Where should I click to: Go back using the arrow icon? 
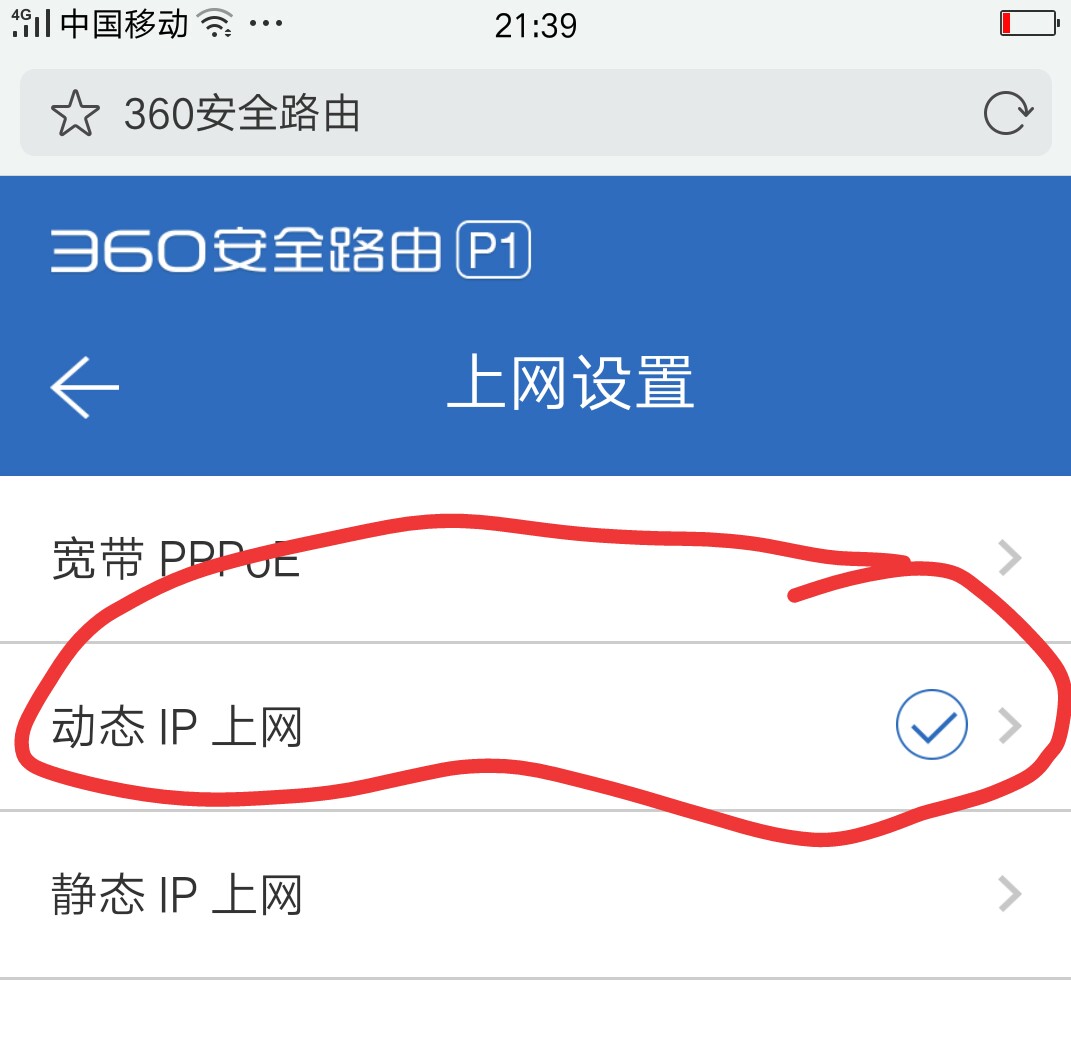click(x=84, y=386)
